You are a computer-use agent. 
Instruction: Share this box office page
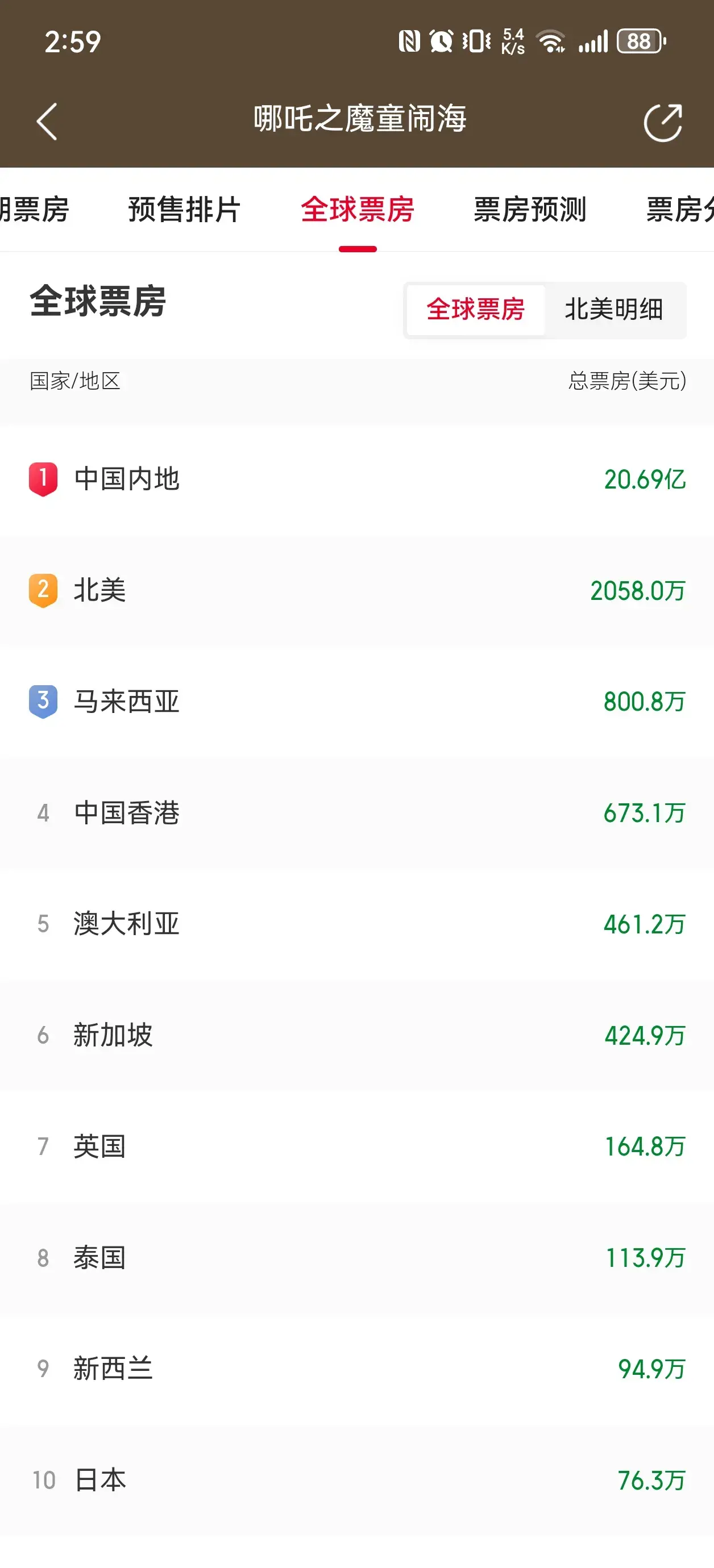tap(662, 122)
